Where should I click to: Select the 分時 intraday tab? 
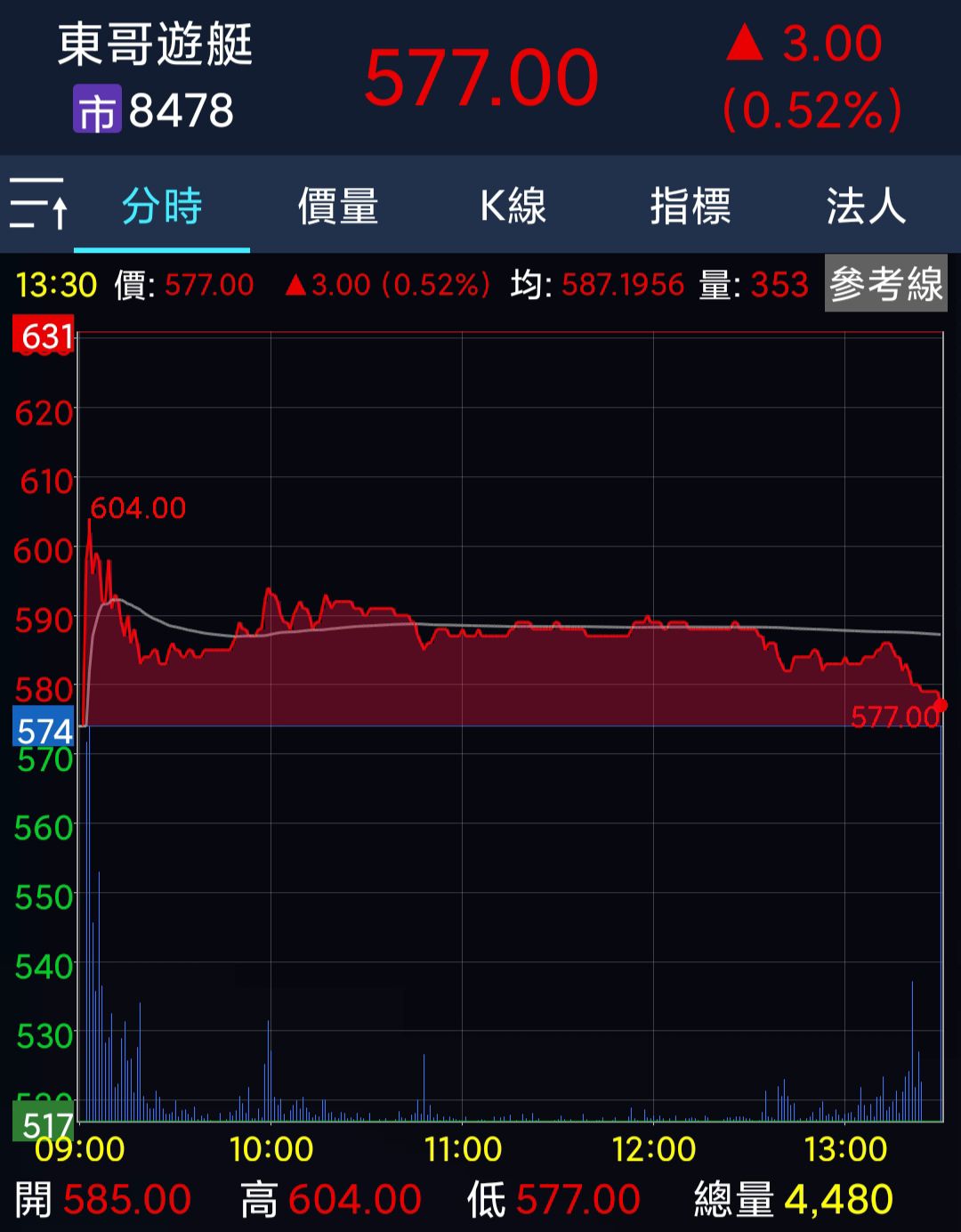pyautogui.click(x=162, y=206)
